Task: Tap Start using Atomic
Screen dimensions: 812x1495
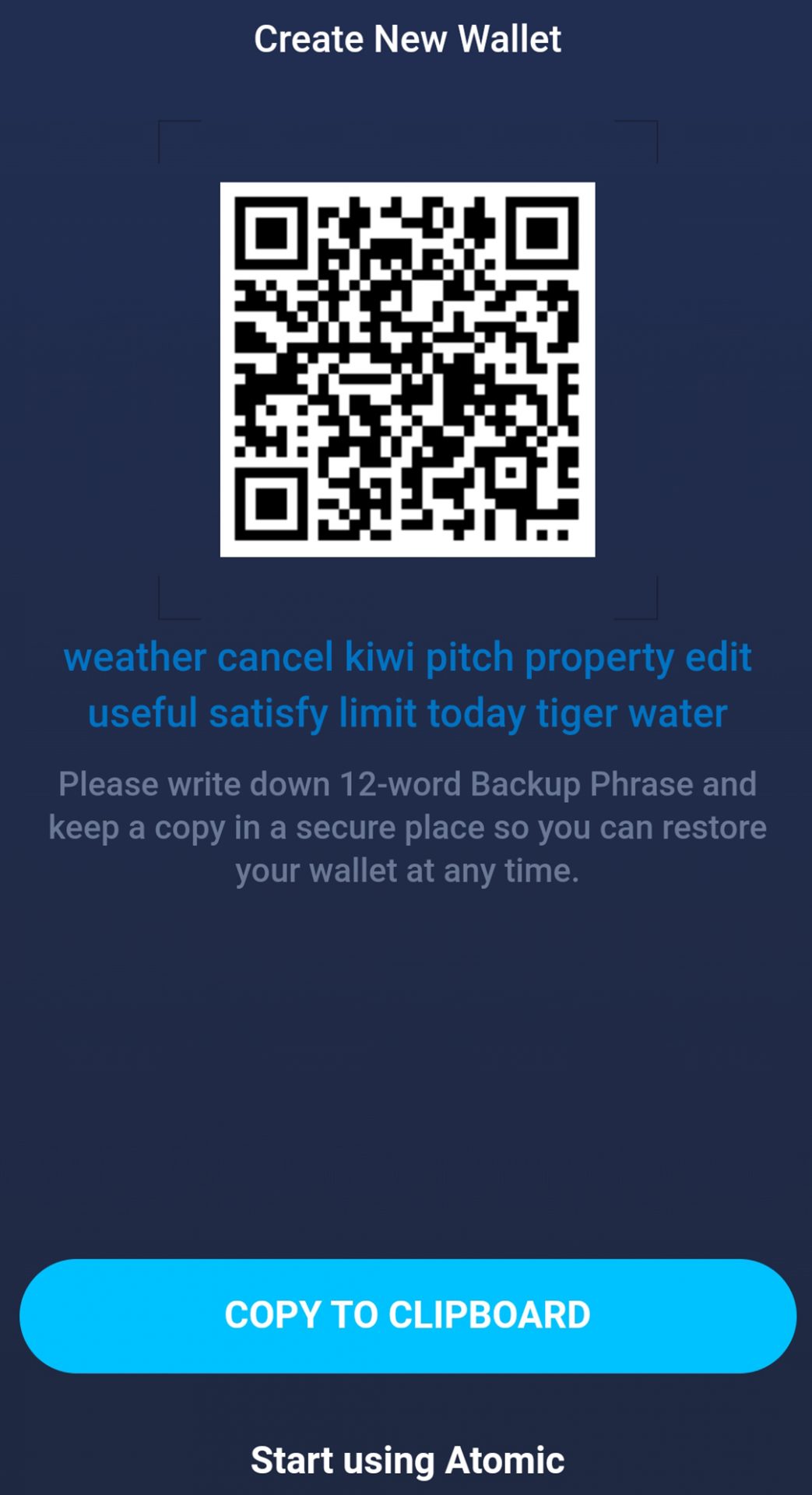Action: pos(407,1460)
